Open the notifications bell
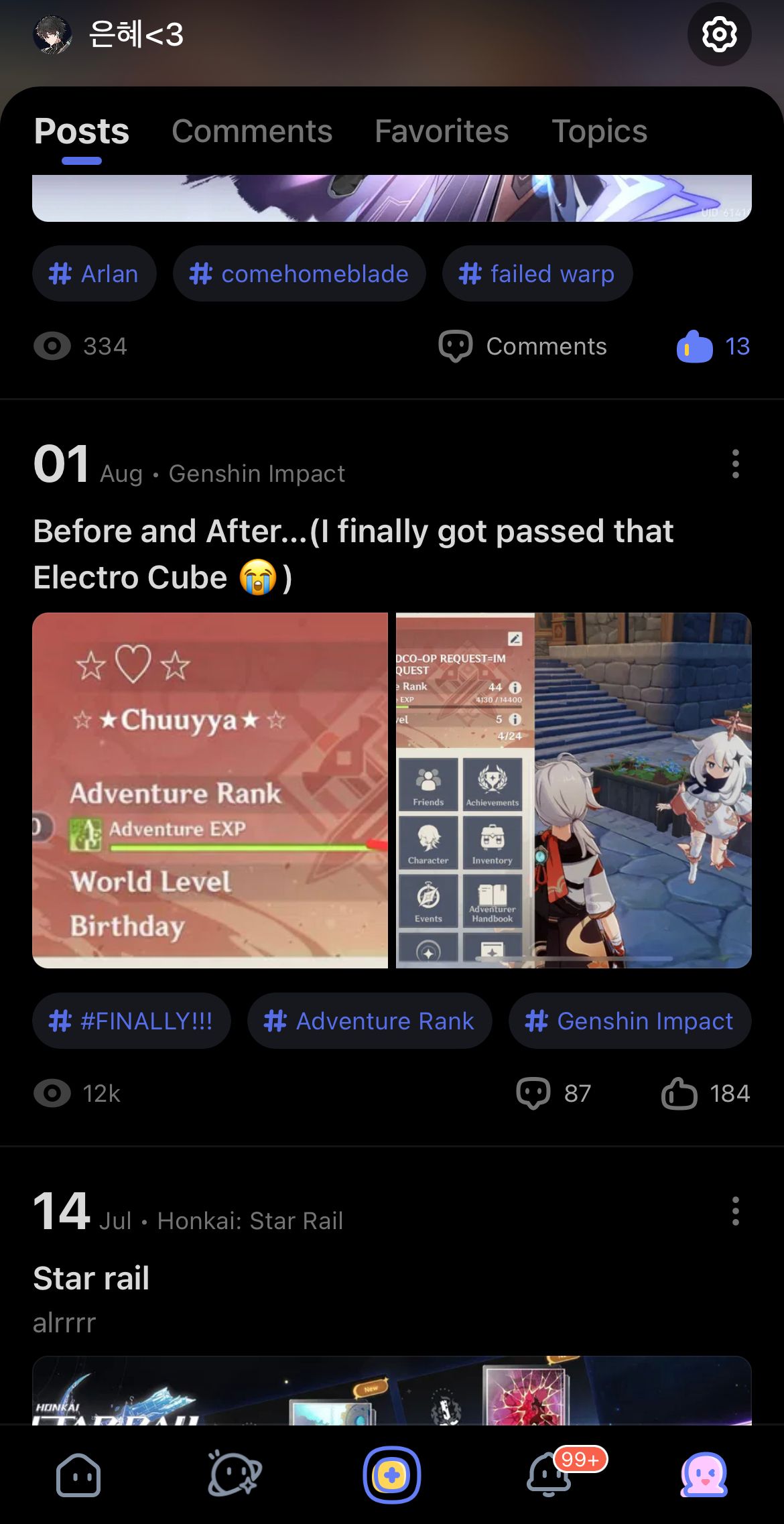 (549, 1475)
